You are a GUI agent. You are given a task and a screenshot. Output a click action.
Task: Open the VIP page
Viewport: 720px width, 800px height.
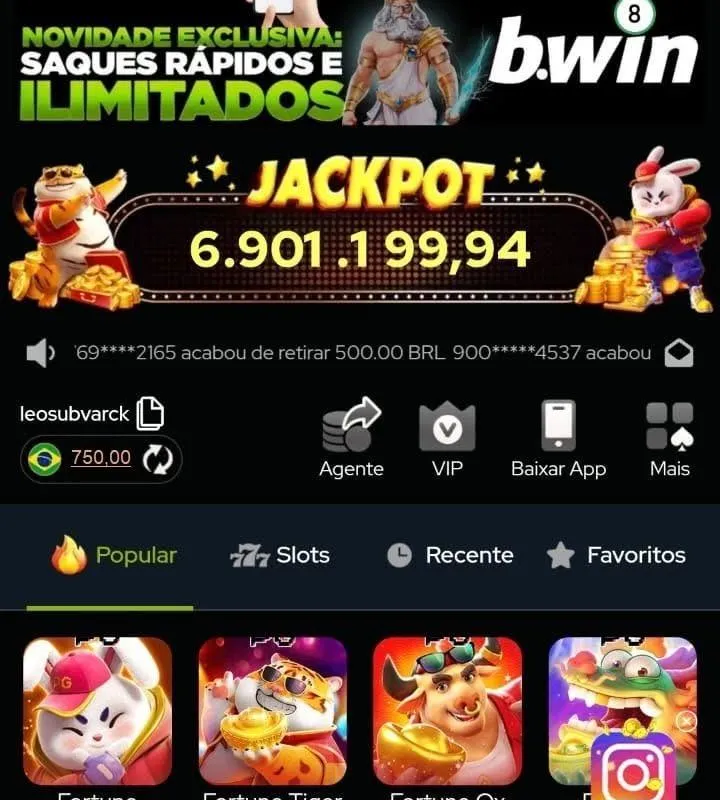447,440
